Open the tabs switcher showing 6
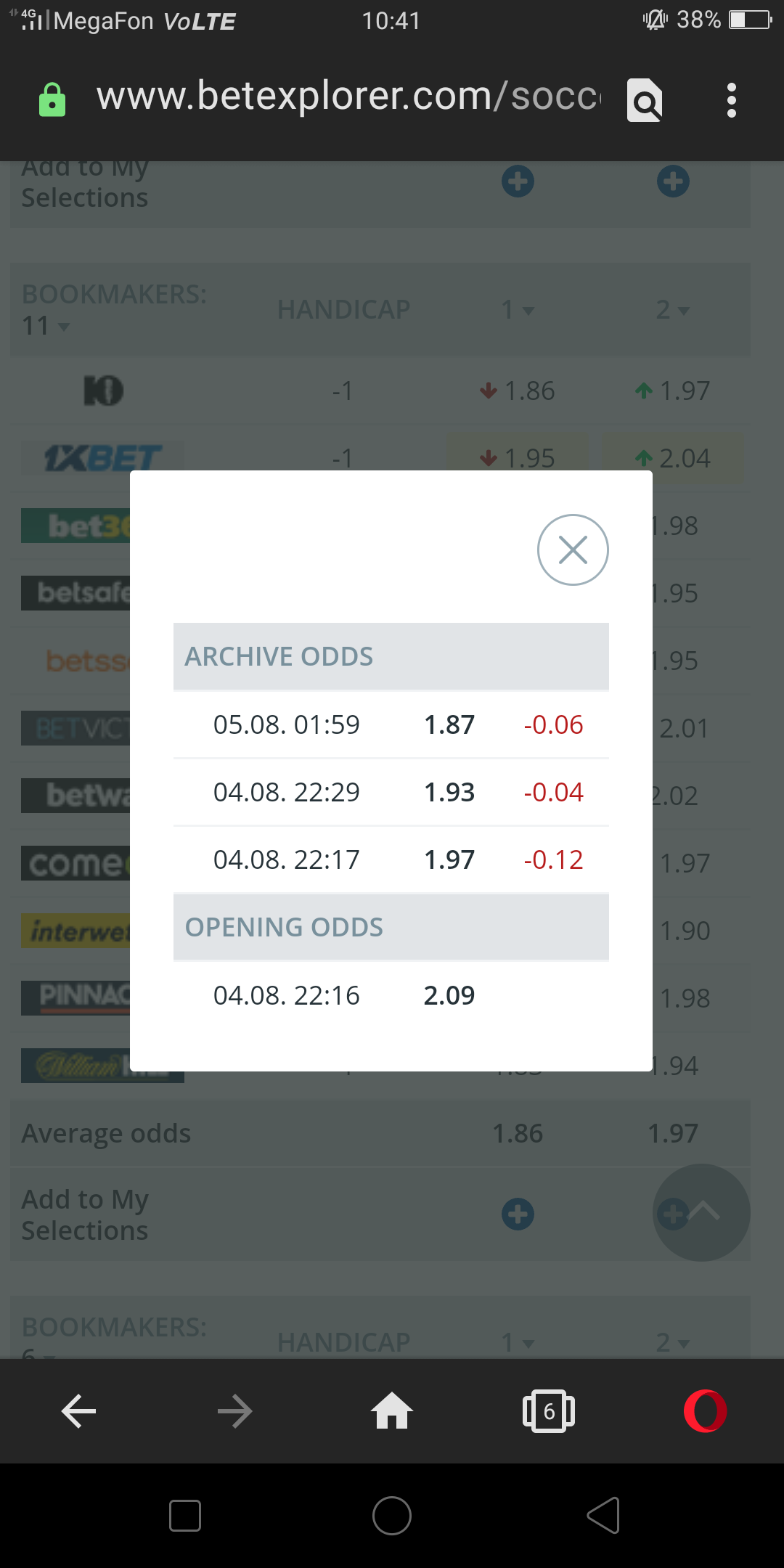Image resolution: width=784 pixels, height=1568 pixels. (x=549, y=1411)
